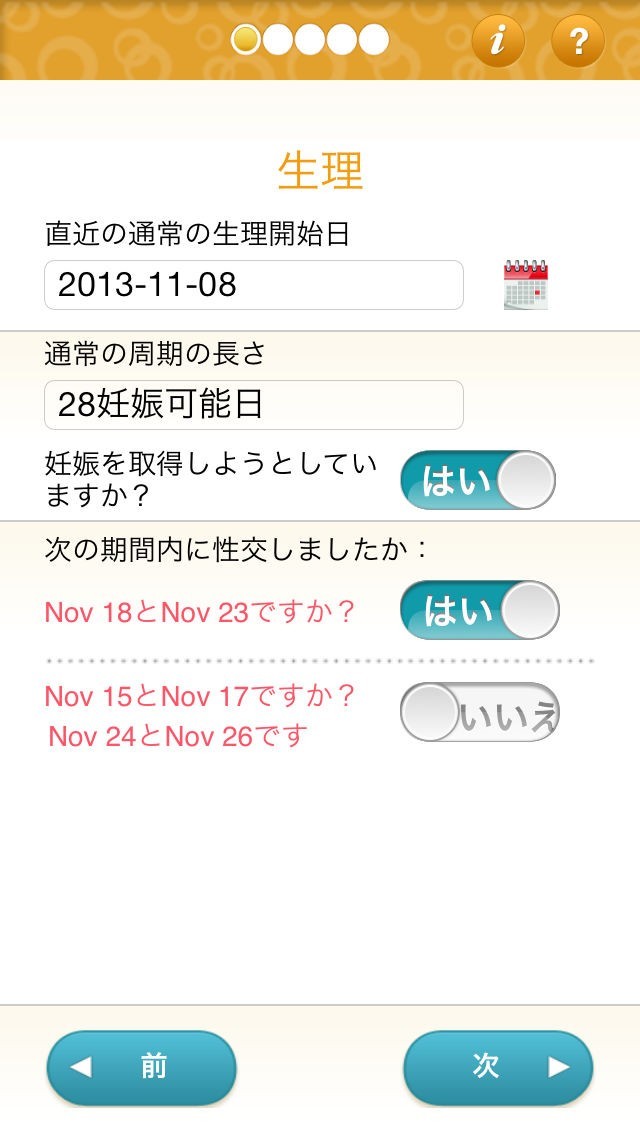Tap the last period start date field

(254, 285)
